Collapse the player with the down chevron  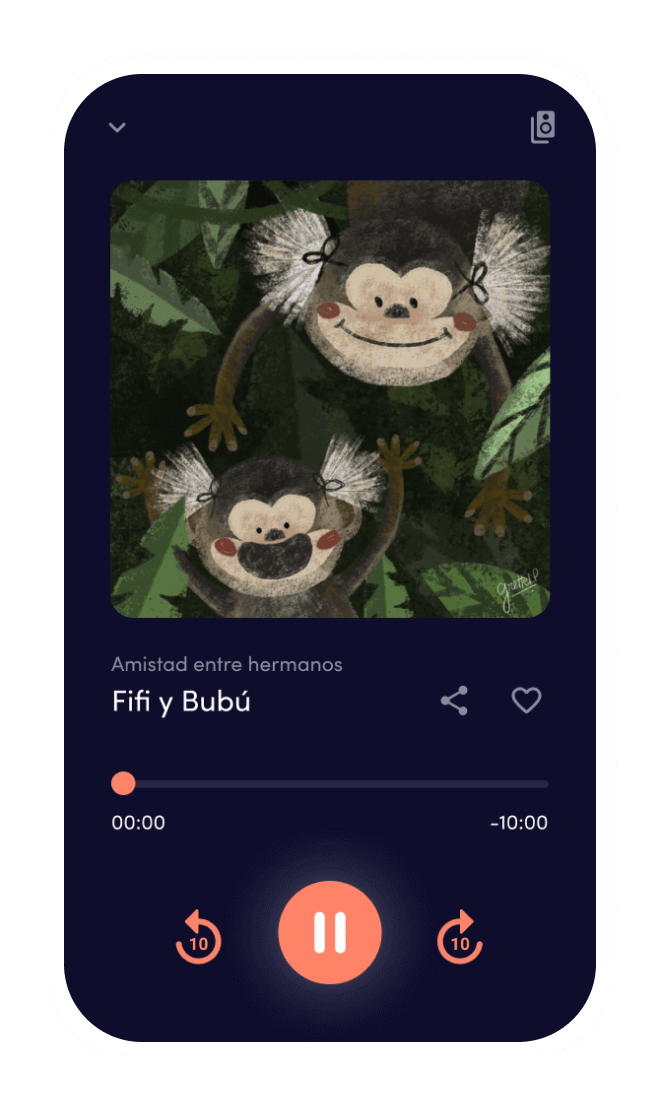pos(118,127)
